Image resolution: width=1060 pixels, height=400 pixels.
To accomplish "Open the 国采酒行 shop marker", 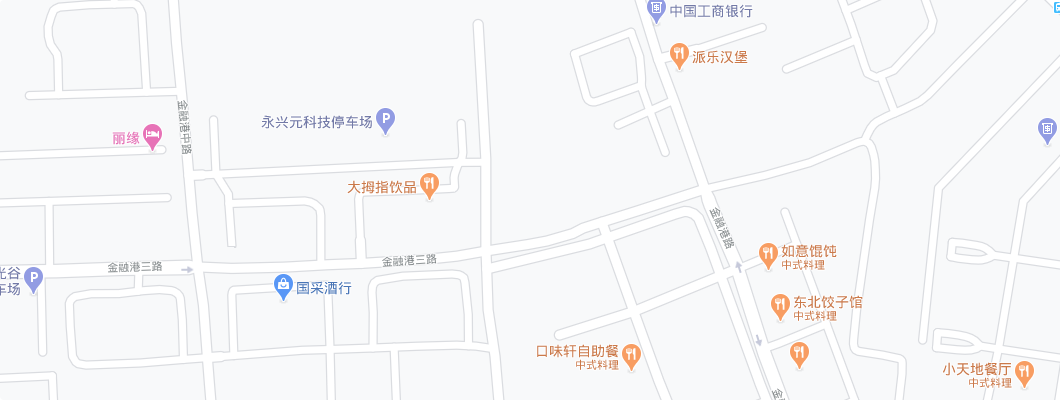I will click(x=284, y=287).
